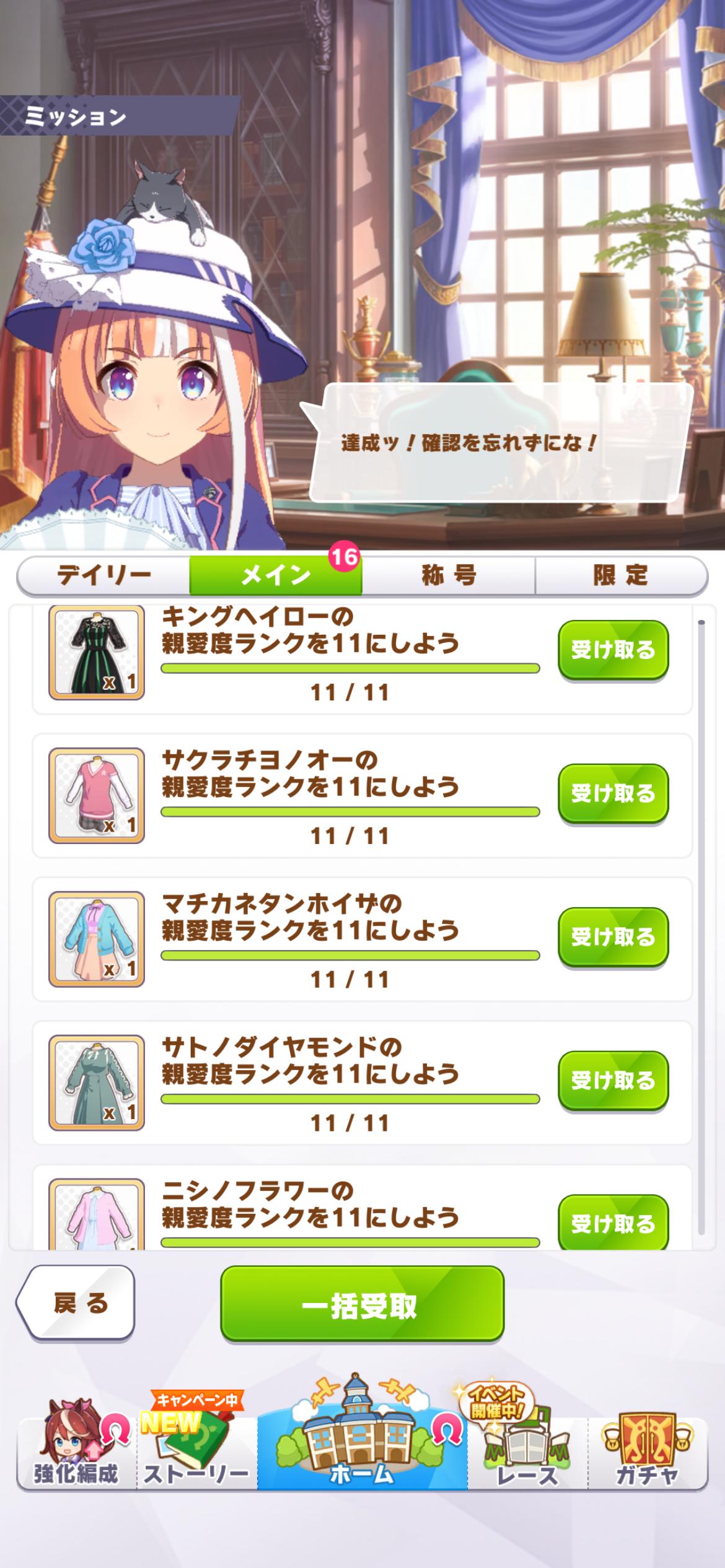Tap 受け取る for サクラチヨノオー mission
This screenshot has width=725, height=1568.
613,793
